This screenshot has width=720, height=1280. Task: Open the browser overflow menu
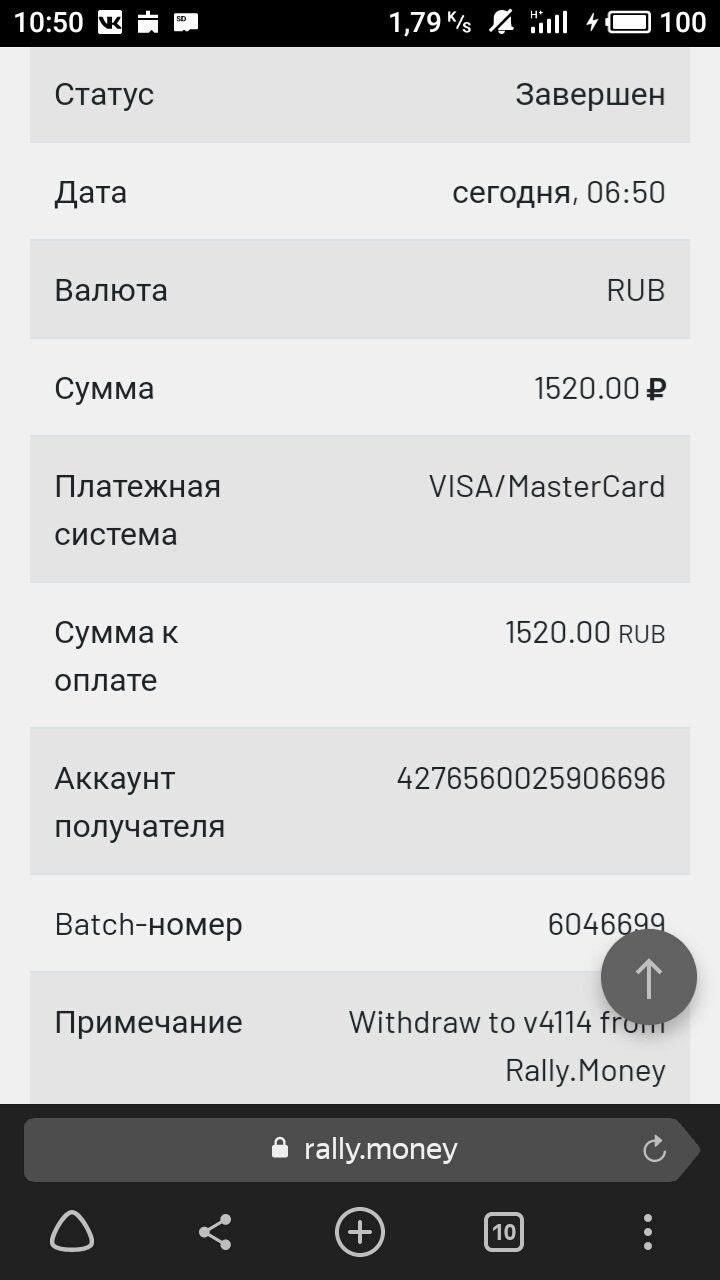[x=648, y=1232]
